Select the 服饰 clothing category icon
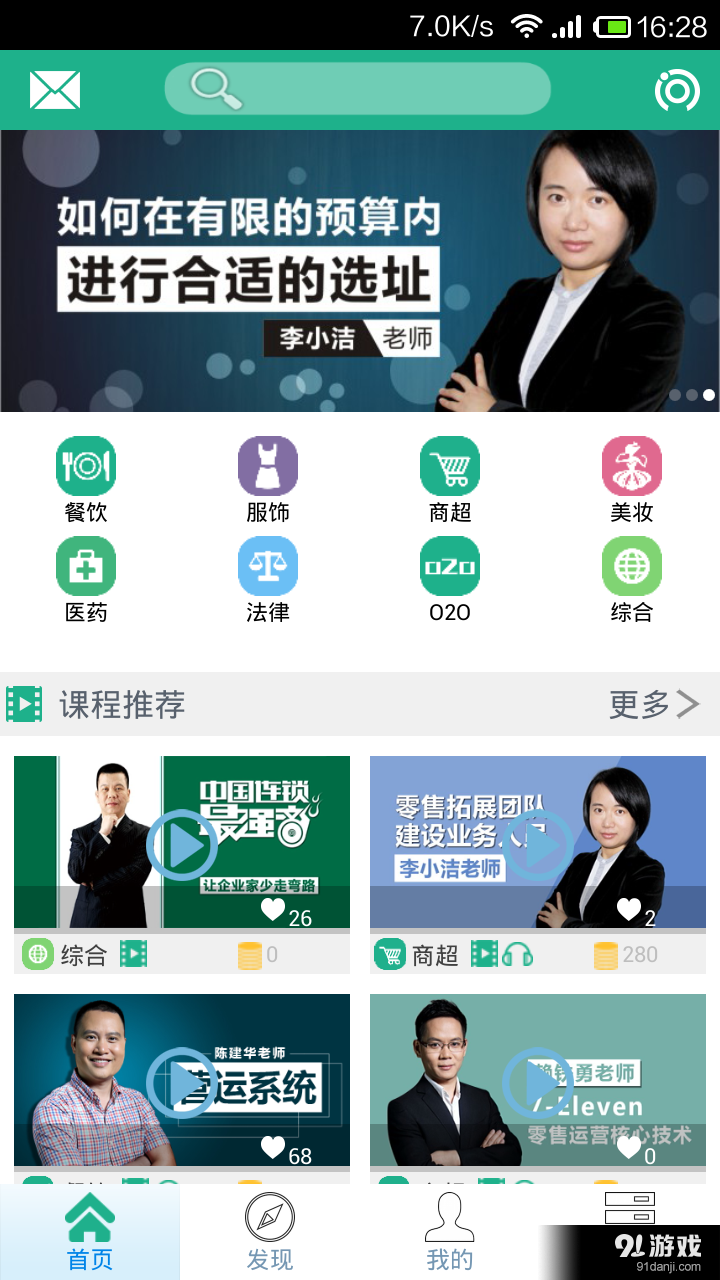Viewport: 720px width, 1280px height. [267, 465]
